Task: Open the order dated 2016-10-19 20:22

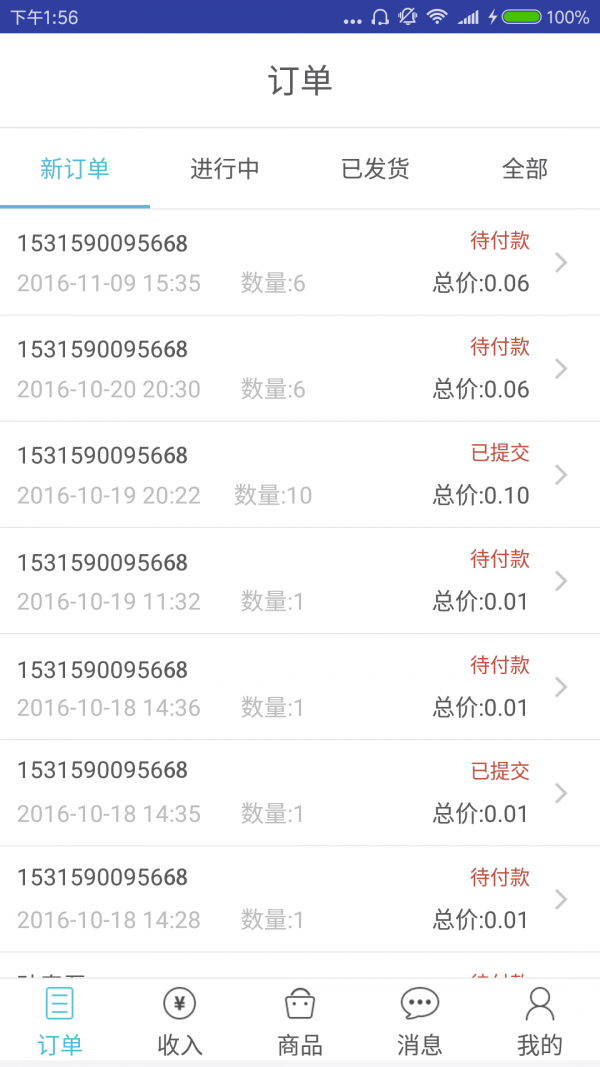Action: [300, 475]
